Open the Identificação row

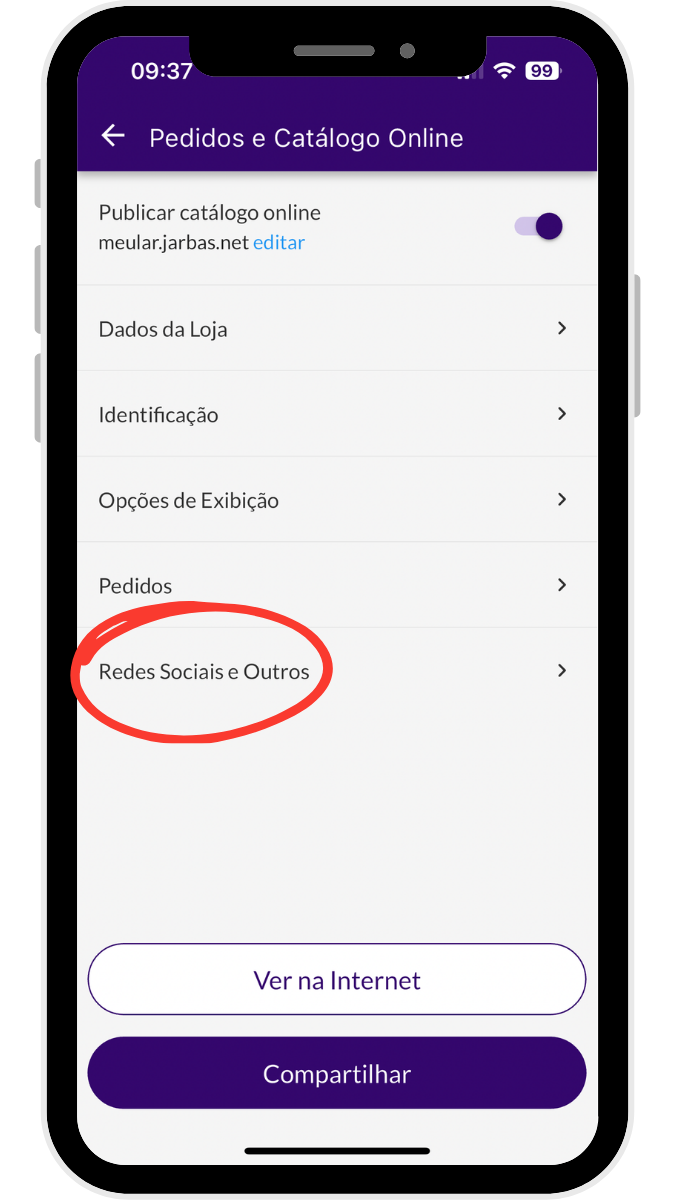[x=336, y=414]
